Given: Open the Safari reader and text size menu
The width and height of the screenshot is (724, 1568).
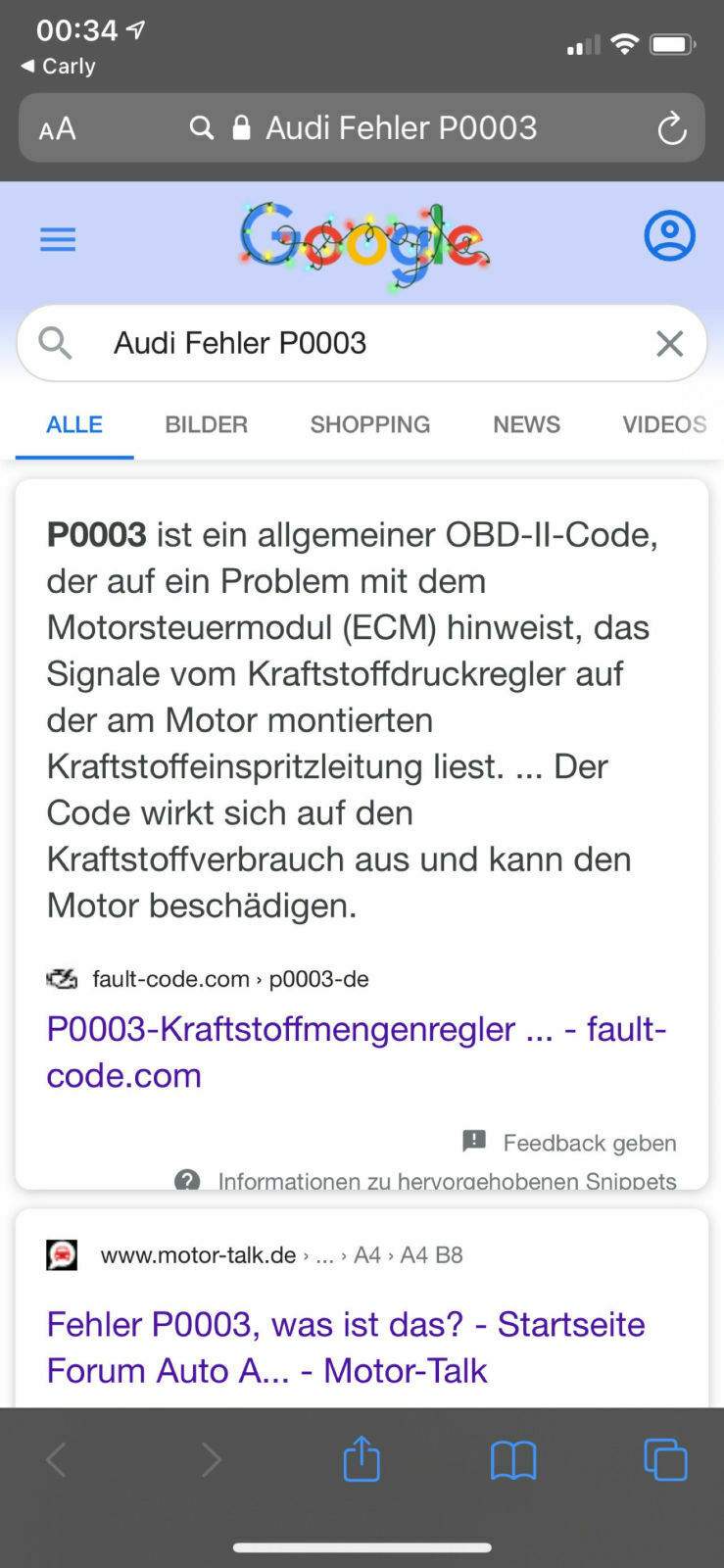Looking at the screenshot, I should point(57,128).
